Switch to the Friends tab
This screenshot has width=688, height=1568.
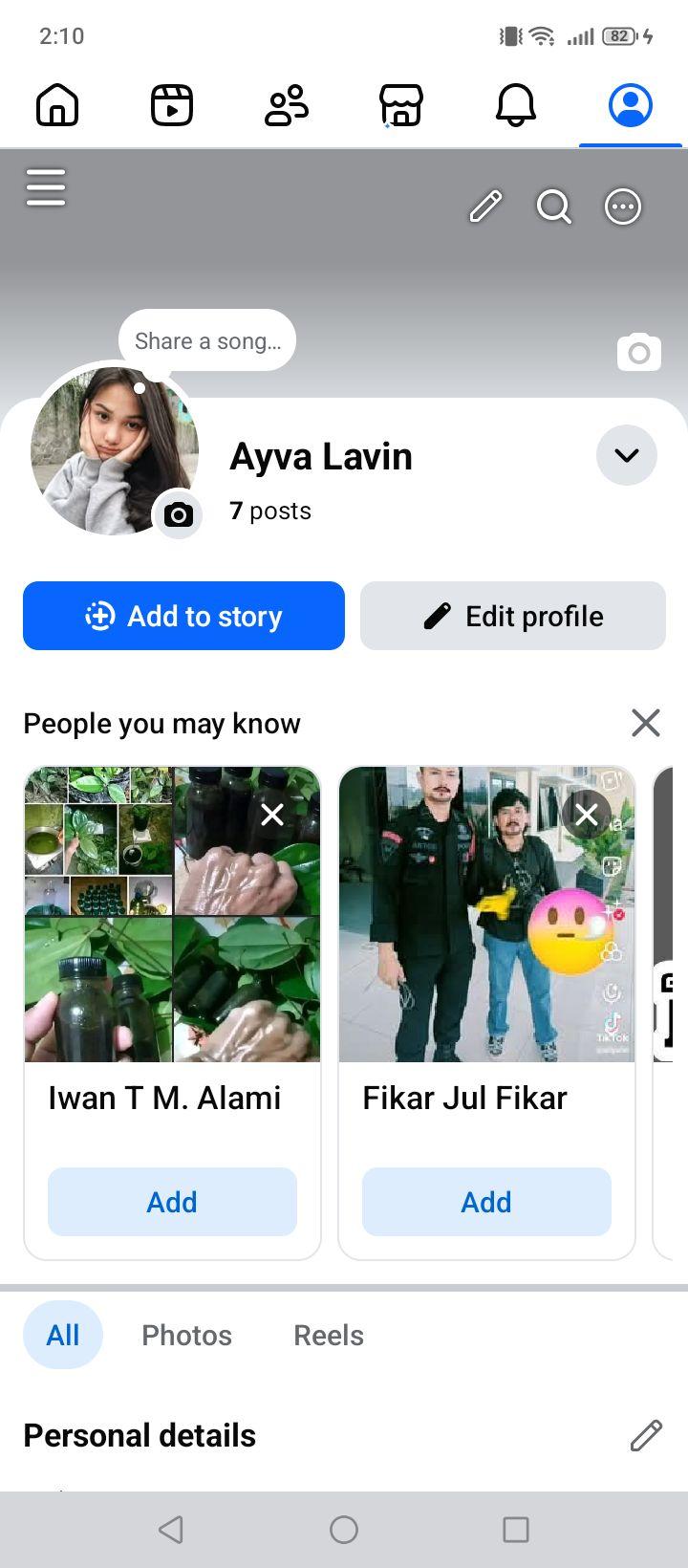pyautogui.click(x=287, y=105)
